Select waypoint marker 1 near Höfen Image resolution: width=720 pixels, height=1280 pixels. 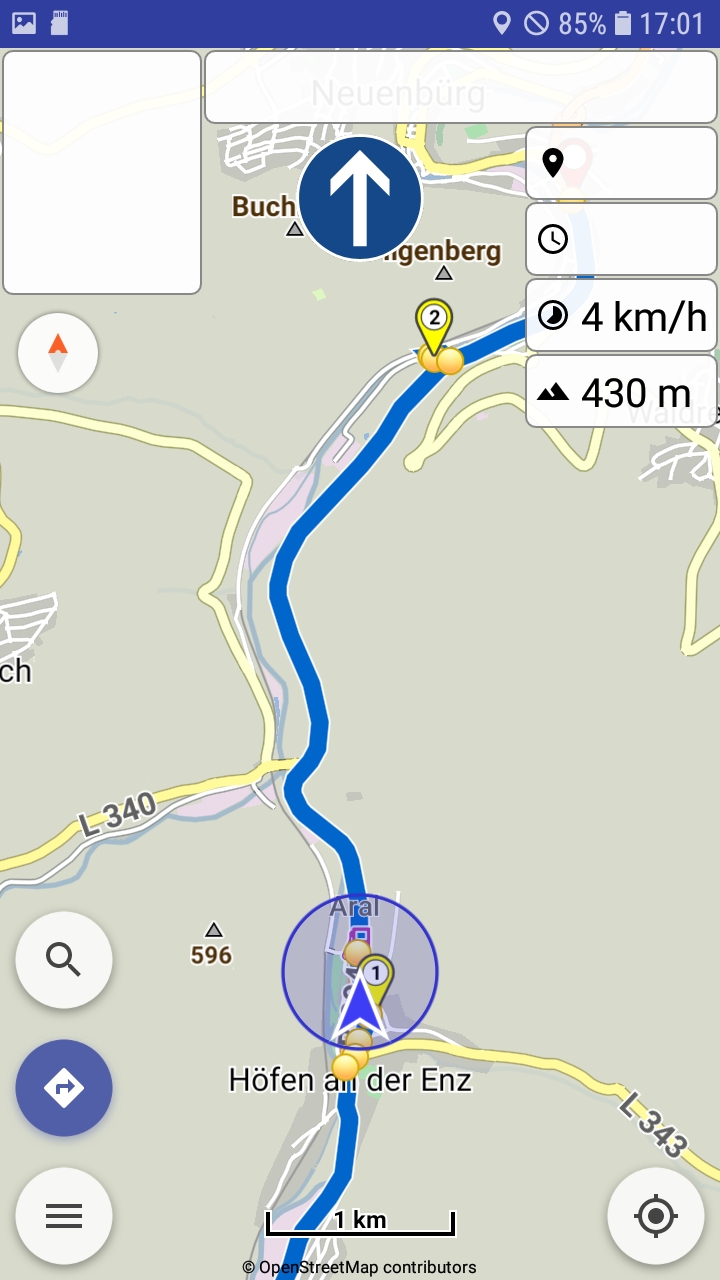point(376,975)
